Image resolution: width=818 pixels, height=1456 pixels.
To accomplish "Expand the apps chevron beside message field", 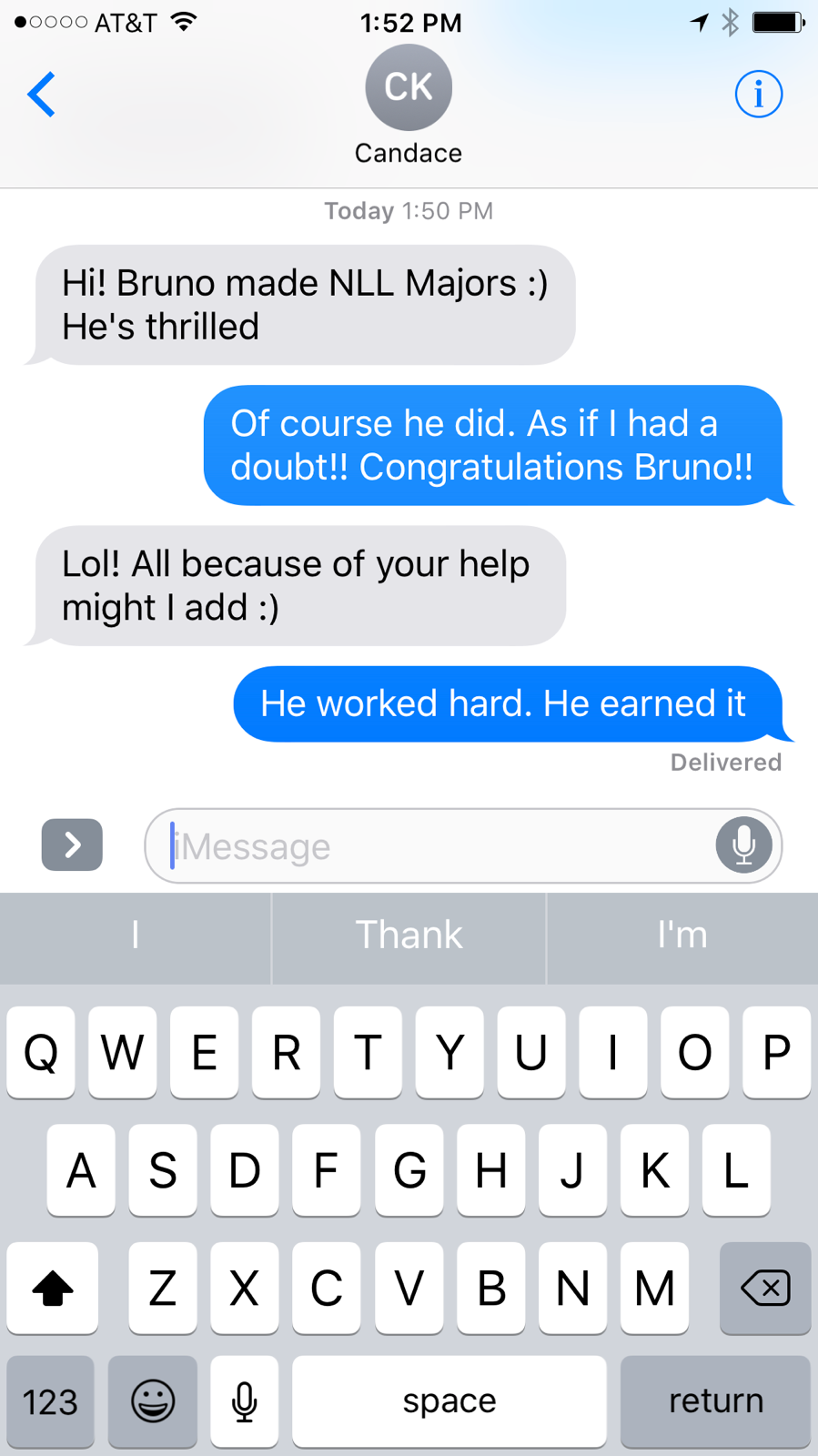I will [x=72, y=844].
